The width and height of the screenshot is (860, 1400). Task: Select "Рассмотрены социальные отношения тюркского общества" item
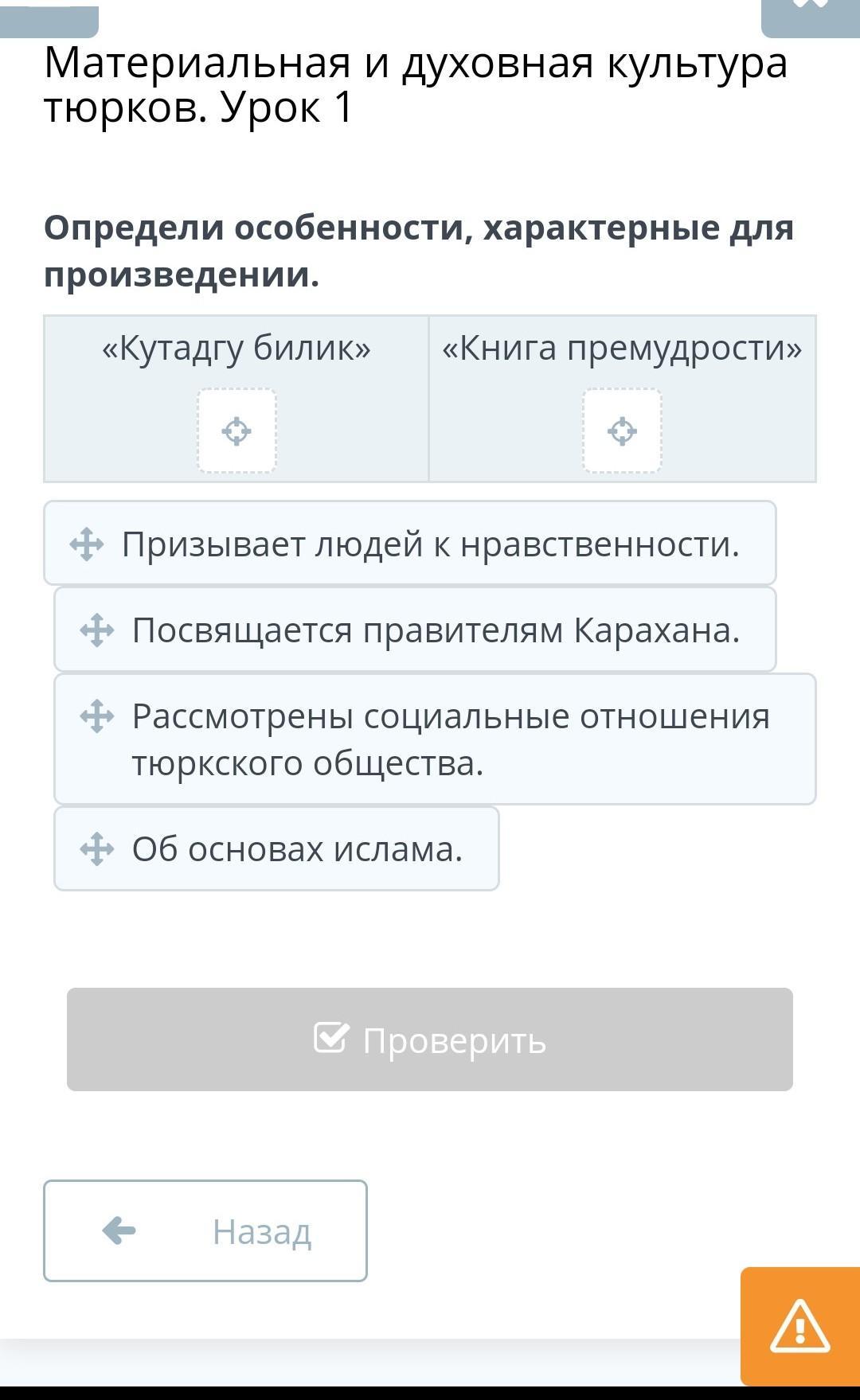click(x=435, y=739)
